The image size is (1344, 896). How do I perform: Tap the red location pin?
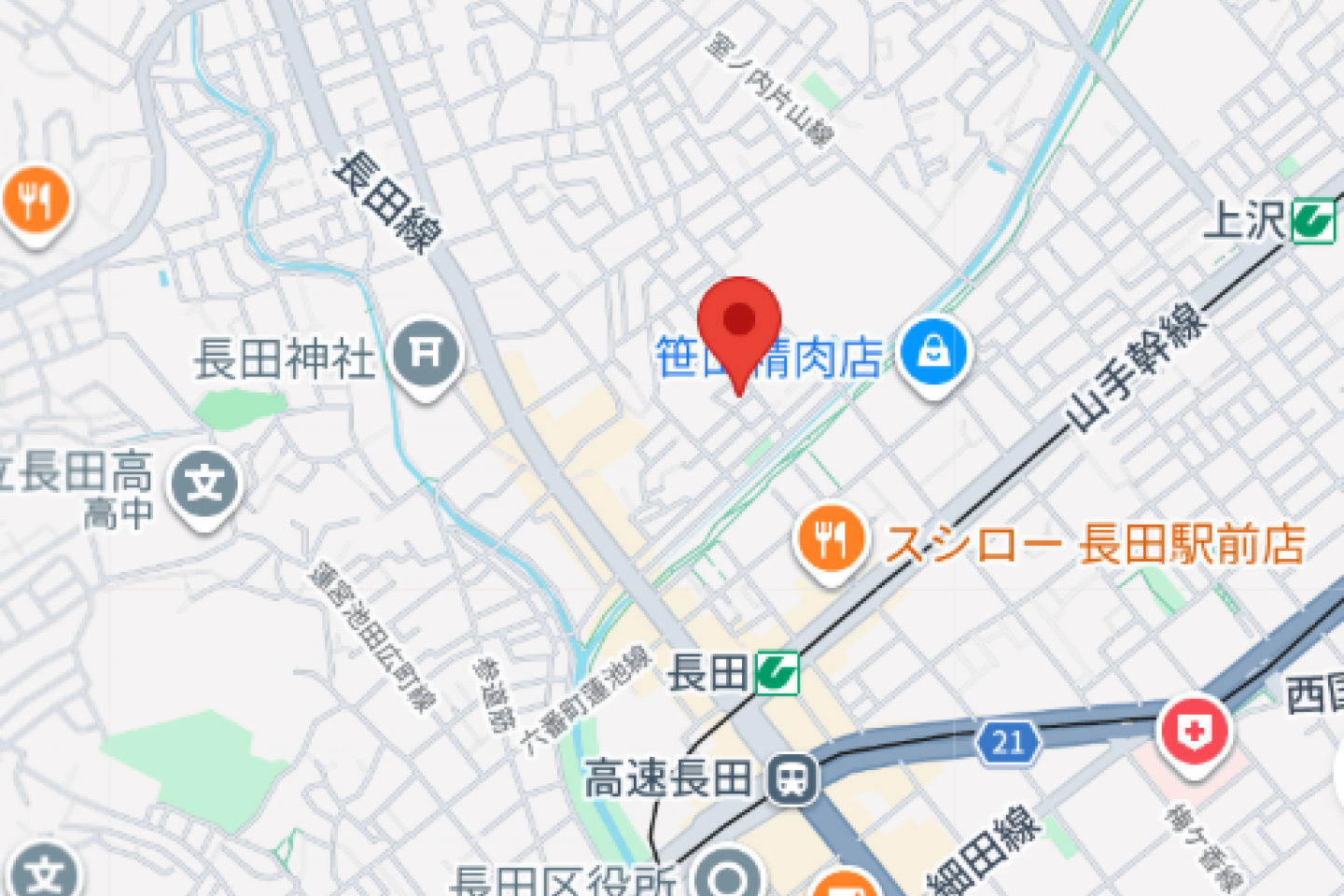point(739,322)
